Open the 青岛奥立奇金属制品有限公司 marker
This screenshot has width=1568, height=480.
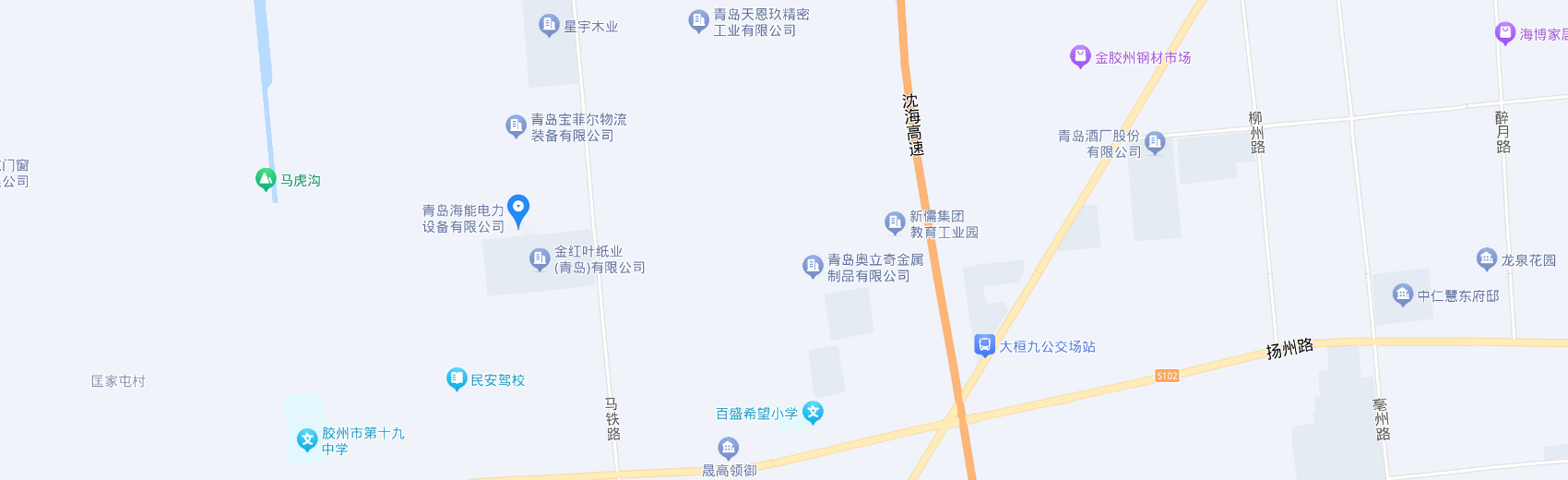pos(812,267)
